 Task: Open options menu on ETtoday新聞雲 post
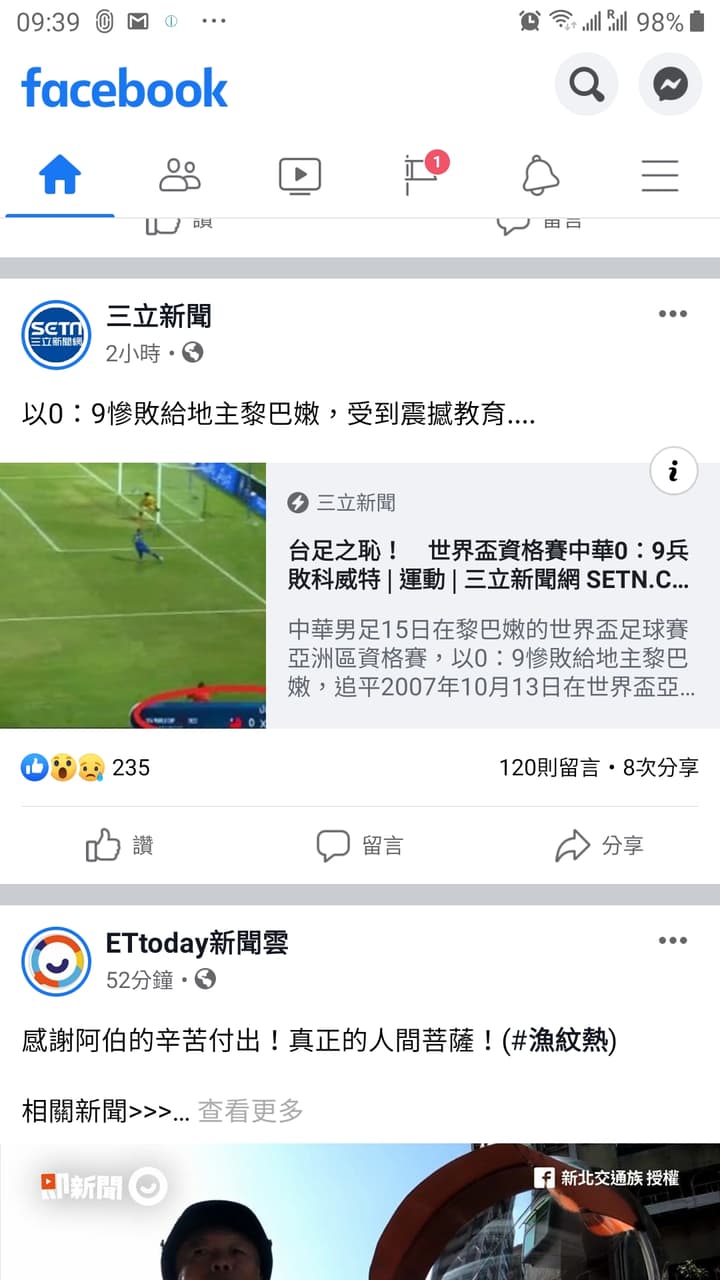(673, 940)
